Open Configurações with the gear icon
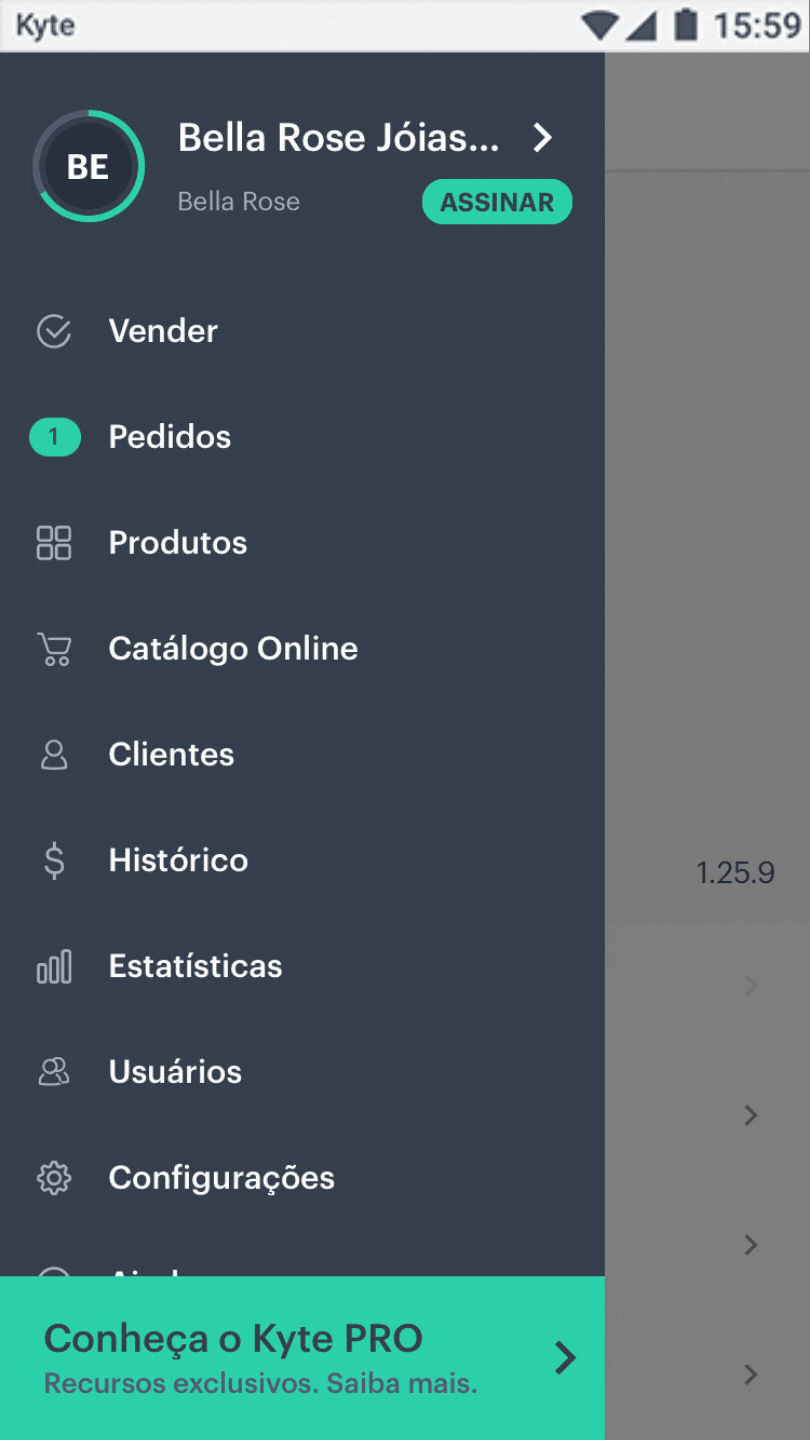Viewport: 810px width, 1440px height. 54,1178
